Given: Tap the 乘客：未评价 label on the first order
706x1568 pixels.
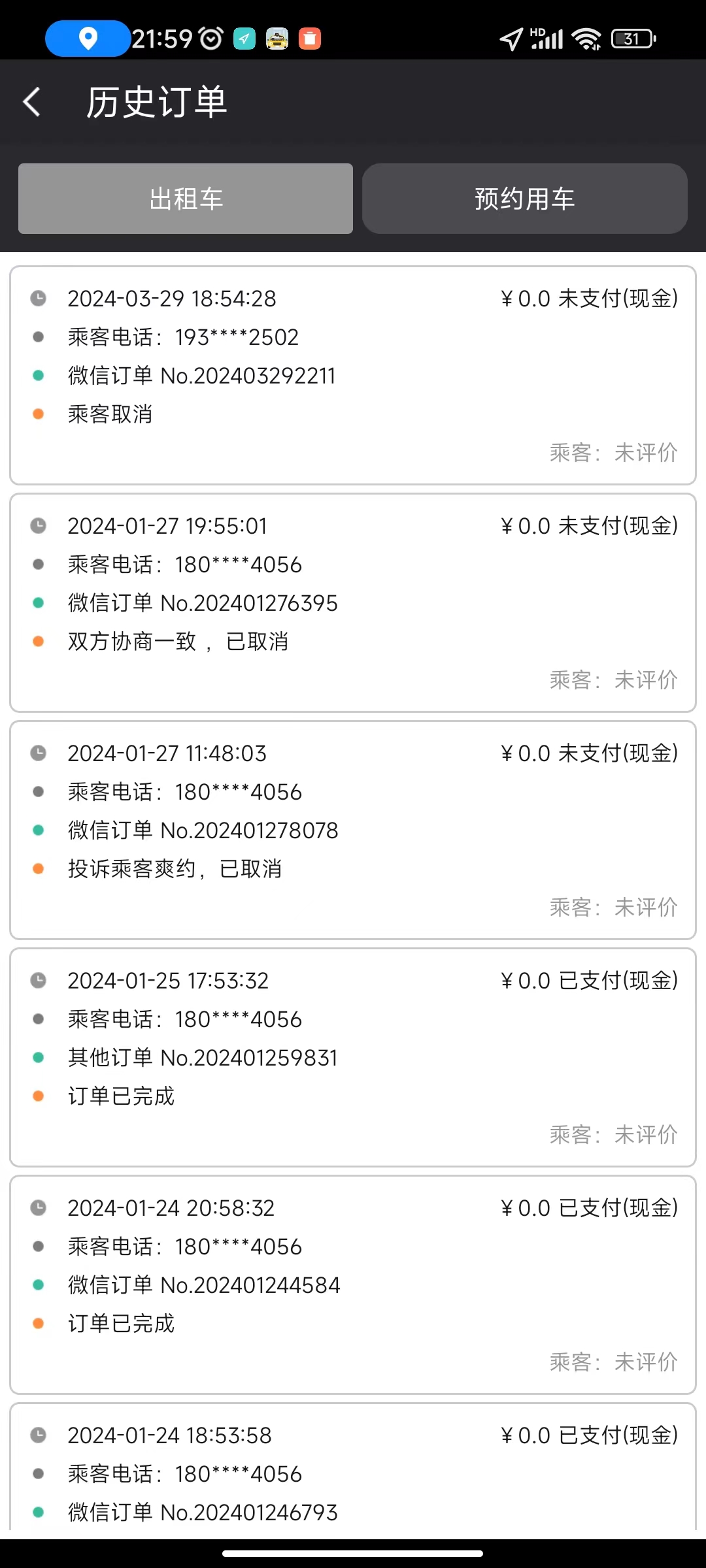Looking at the screenshot, I should click(x=613, y=452).
